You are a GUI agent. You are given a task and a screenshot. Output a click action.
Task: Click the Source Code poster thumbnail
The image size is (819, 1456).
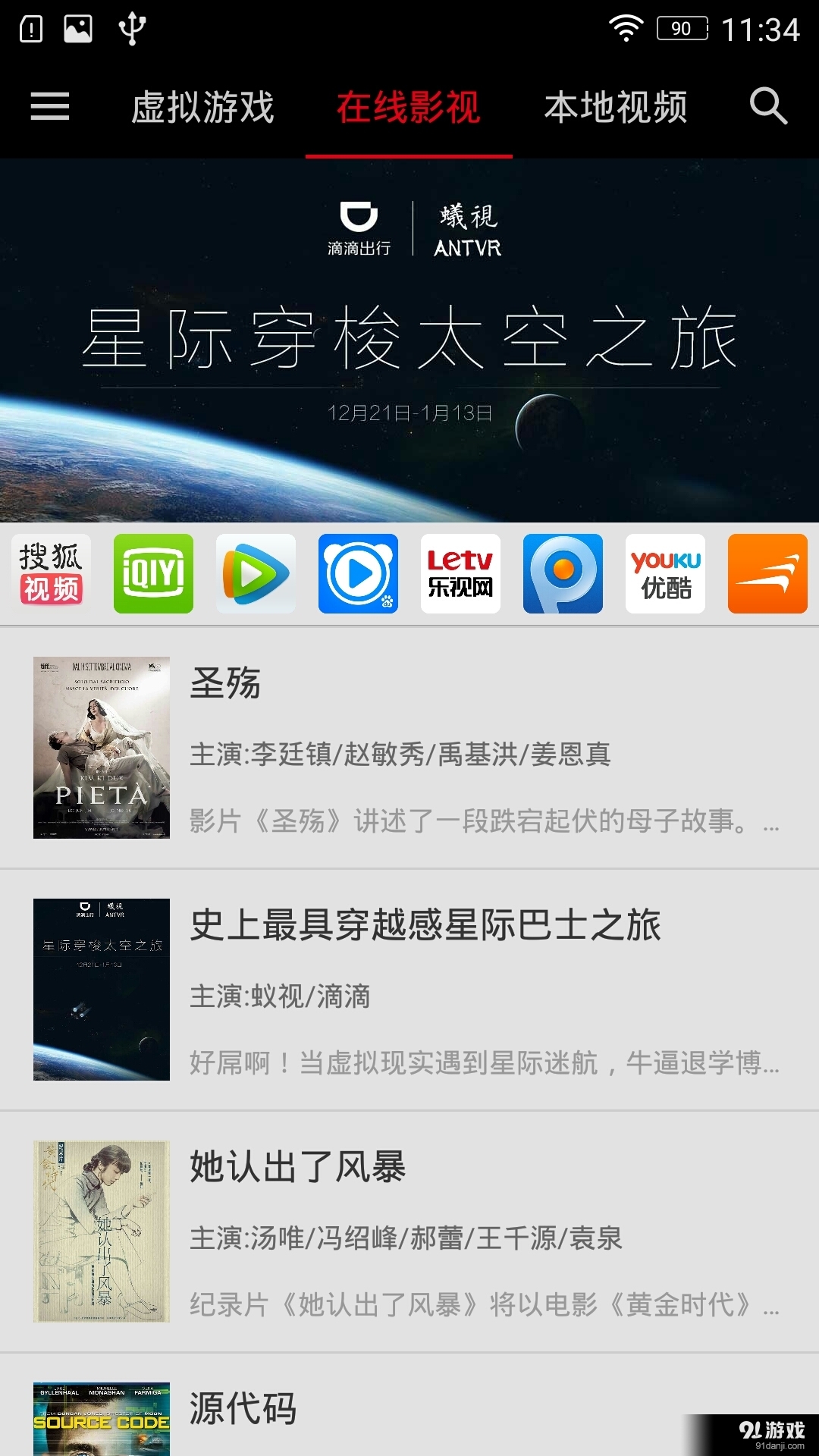(100, 1418)
